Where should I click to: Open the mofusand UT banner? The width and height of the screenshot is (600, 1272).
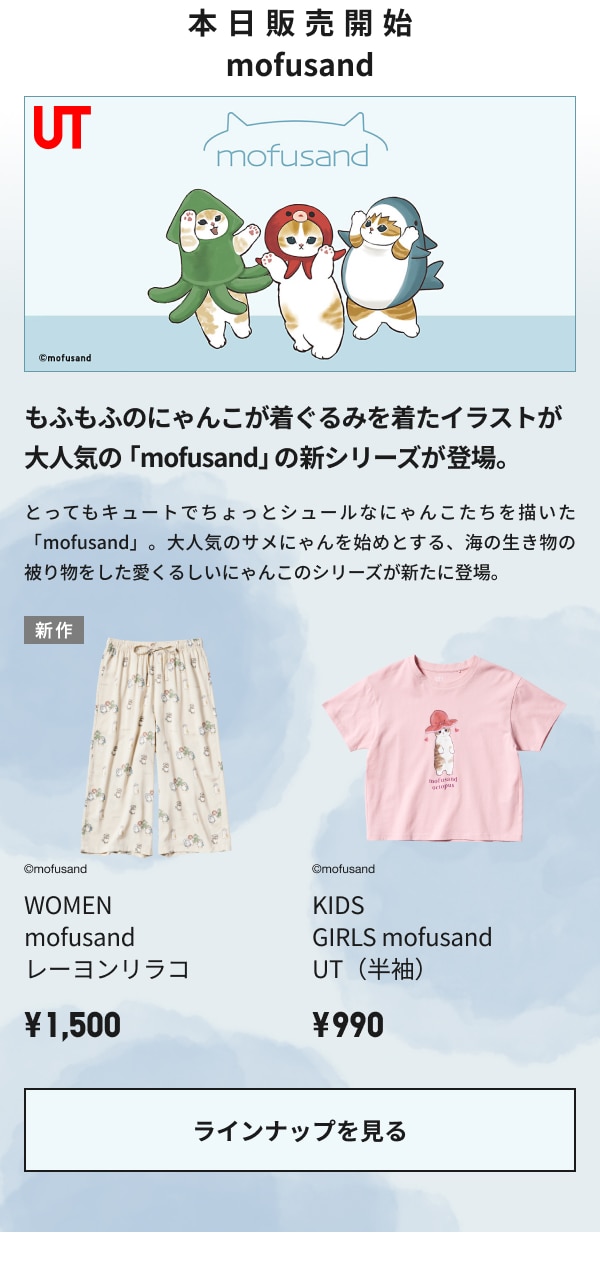pyautogui.click(x=300, y=234)
